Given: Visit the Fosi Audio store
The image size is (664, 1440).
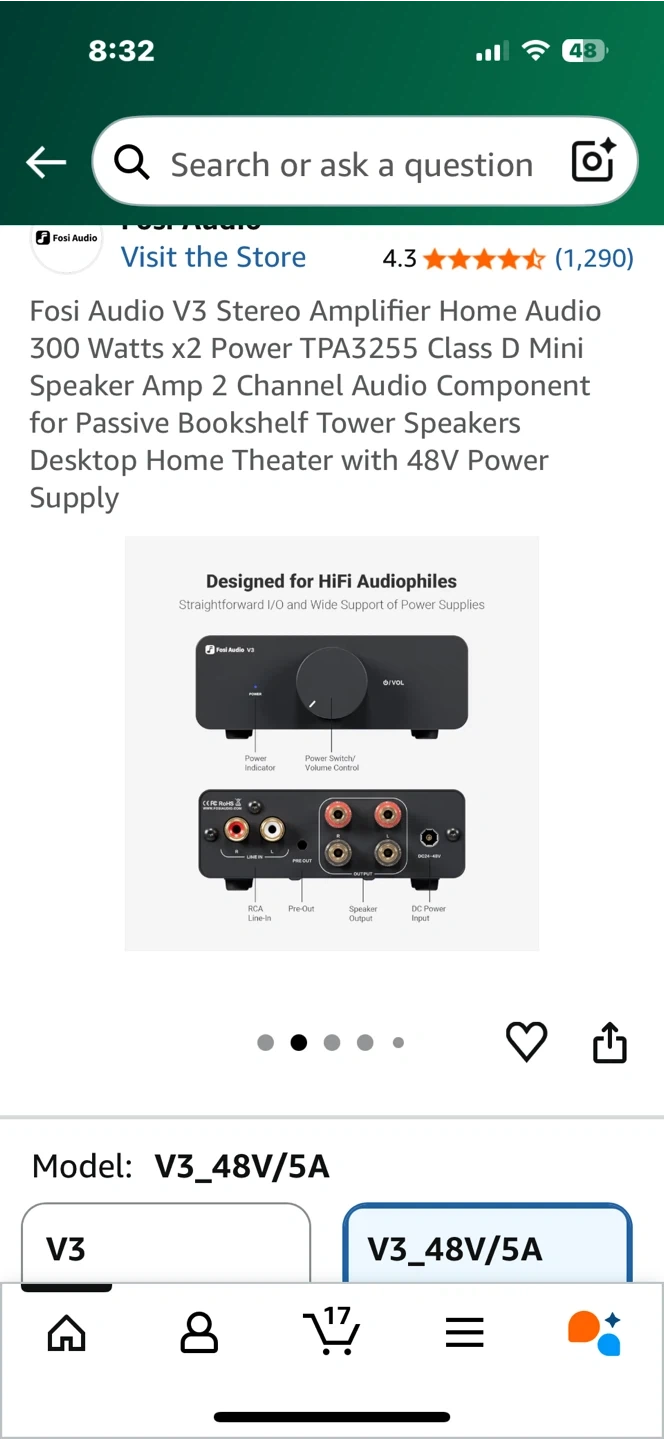Looking at the screenshot, I should [x=213, y=257].
